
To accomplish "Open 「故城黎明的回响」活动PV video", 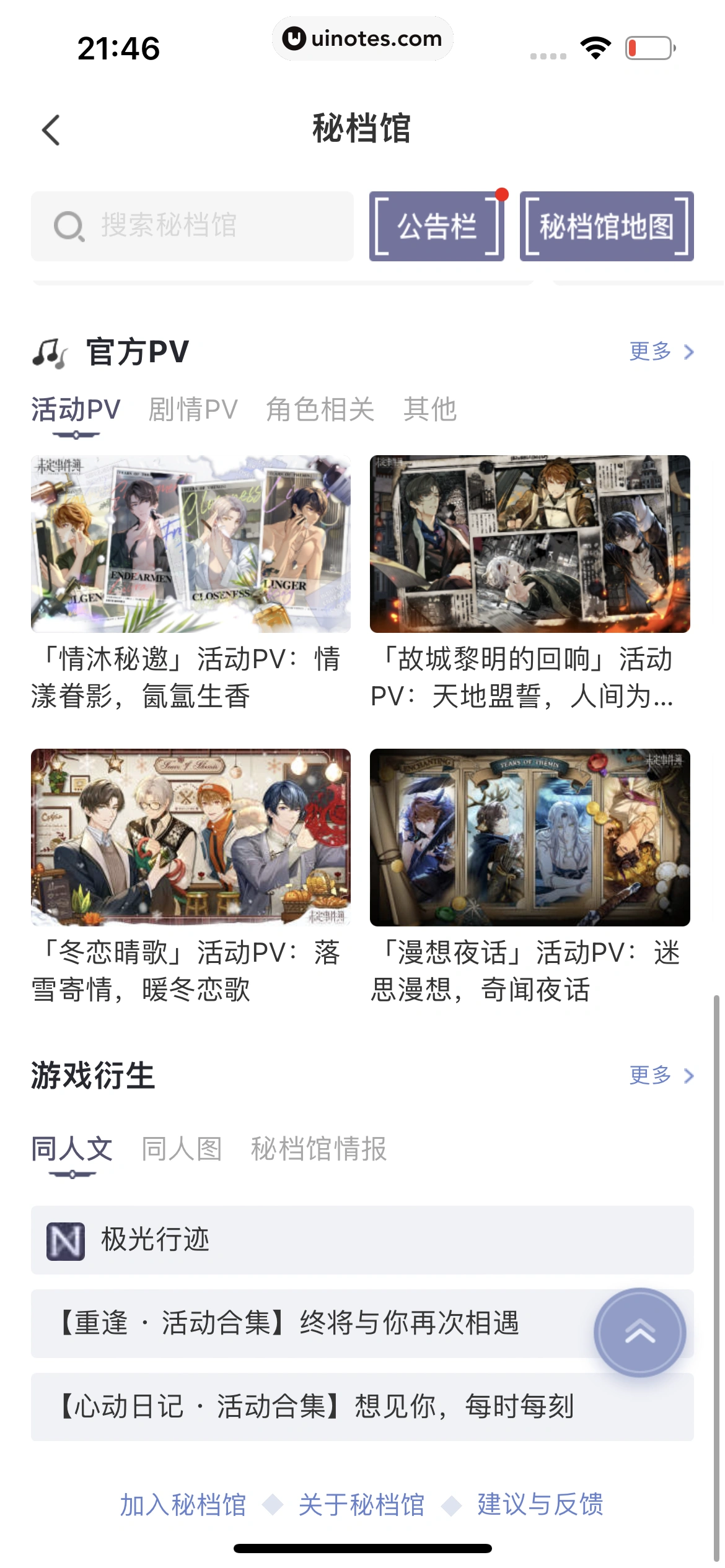I will pos(530,544).
